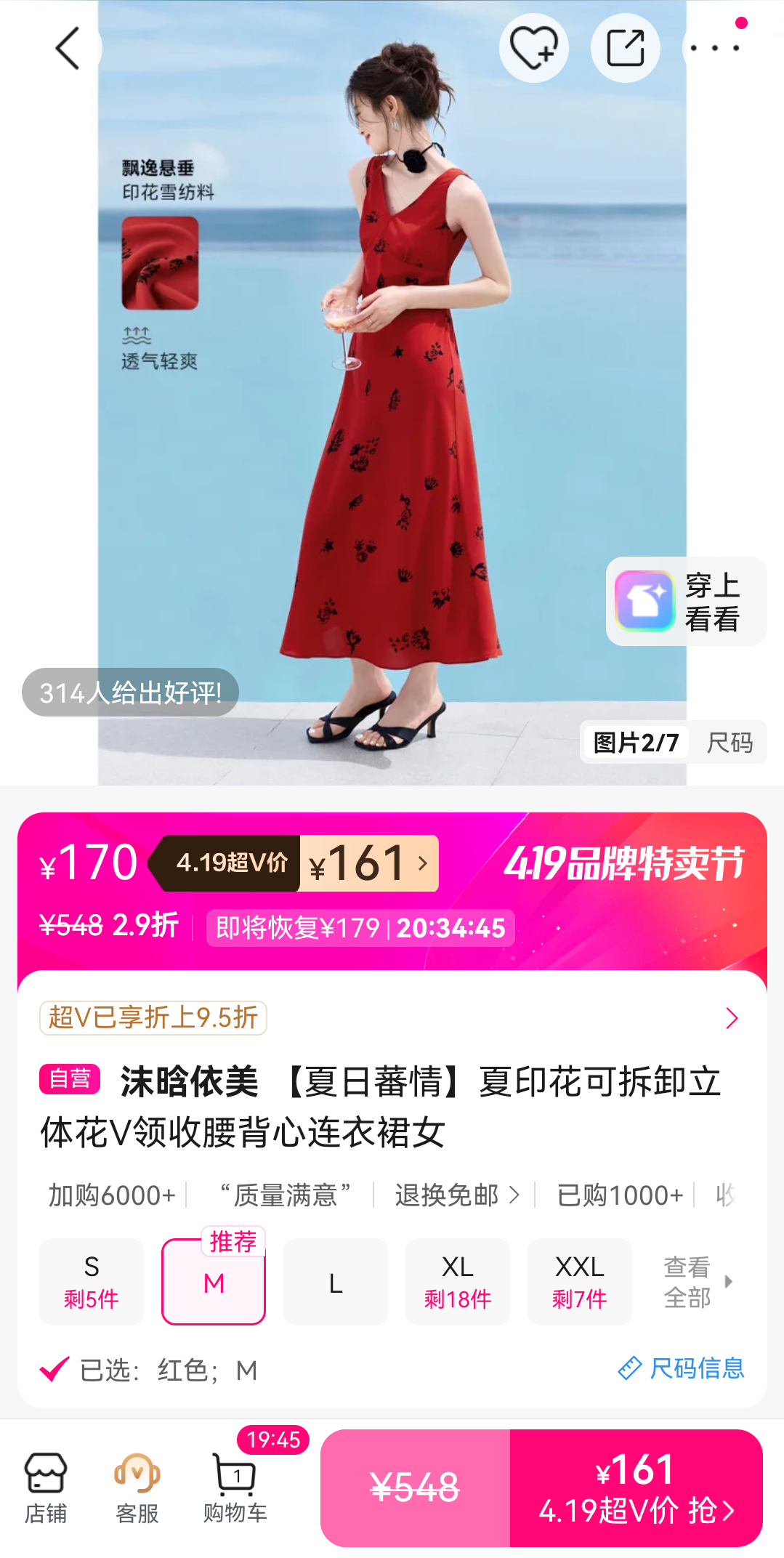This screenshot has height=1558, width=784.
Task: Switch to the 尺码 tab
Action: pos(729,742)
